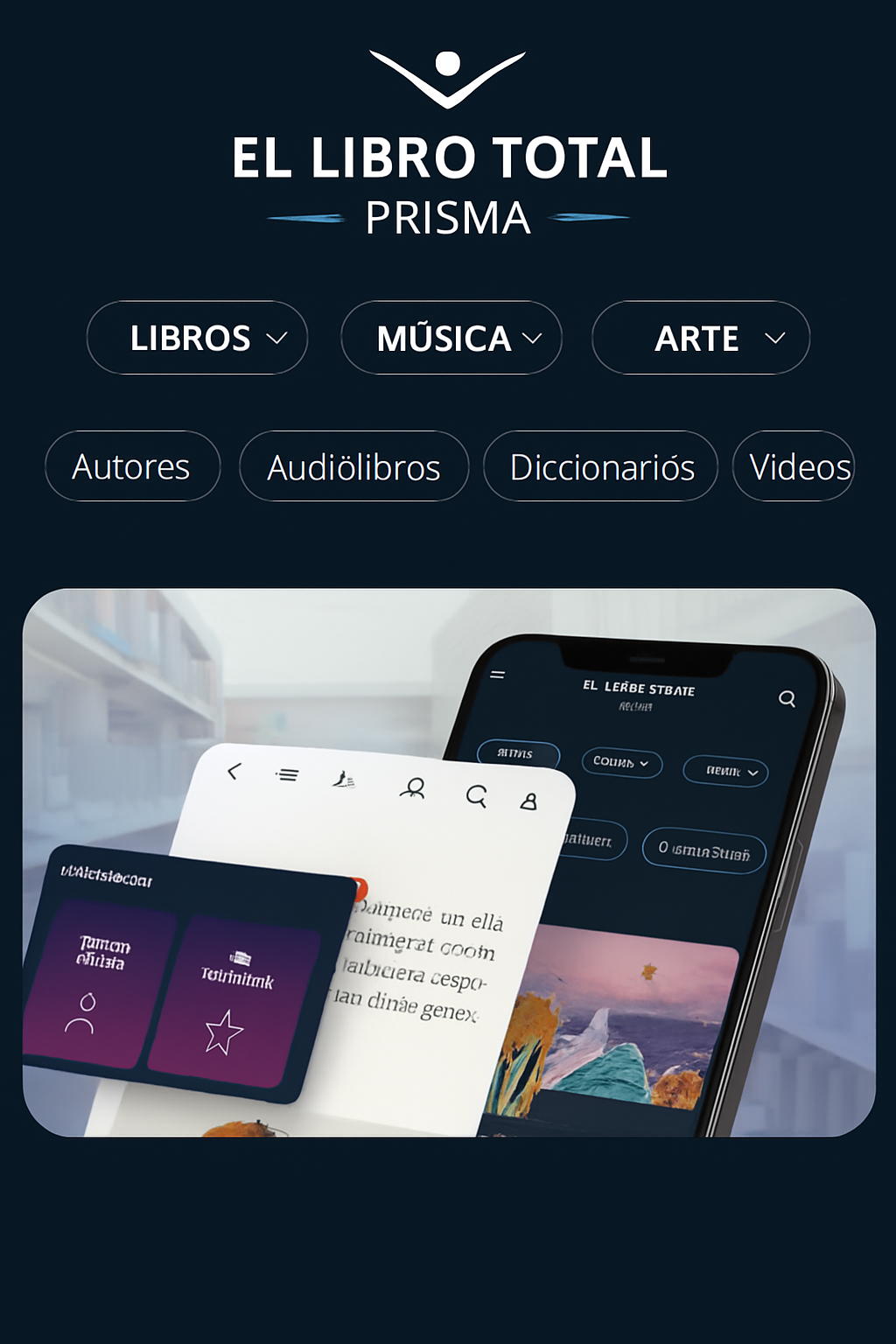Expand the ARTE dropdown

pos(701,338)
